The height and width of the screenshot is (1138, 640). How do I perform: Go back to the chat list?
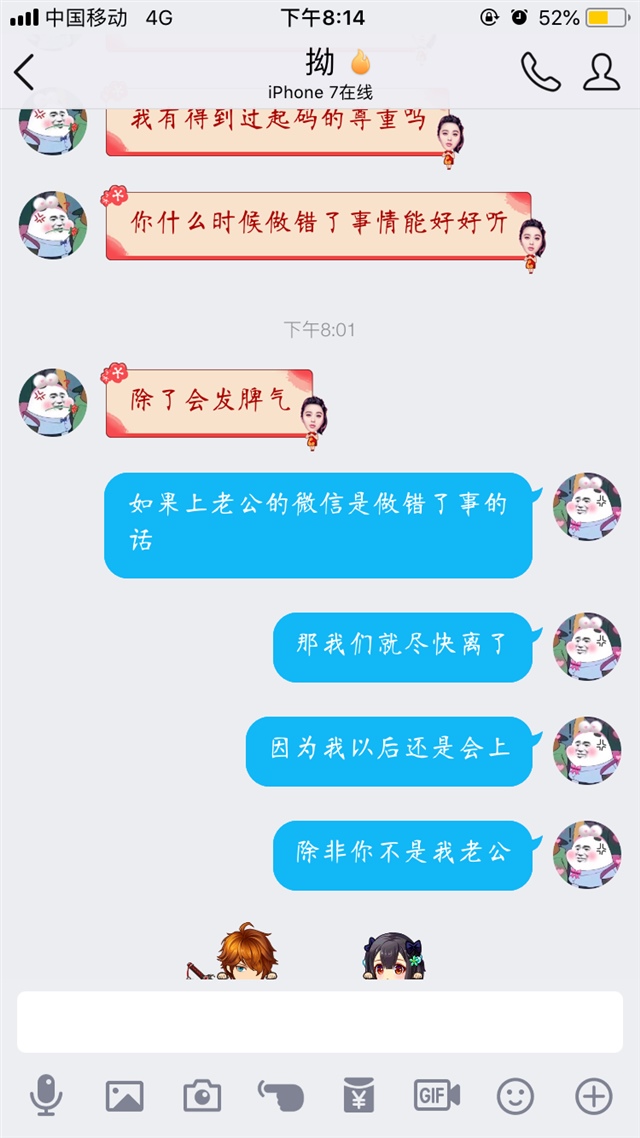pyautogui.click(x=26, y=72)
